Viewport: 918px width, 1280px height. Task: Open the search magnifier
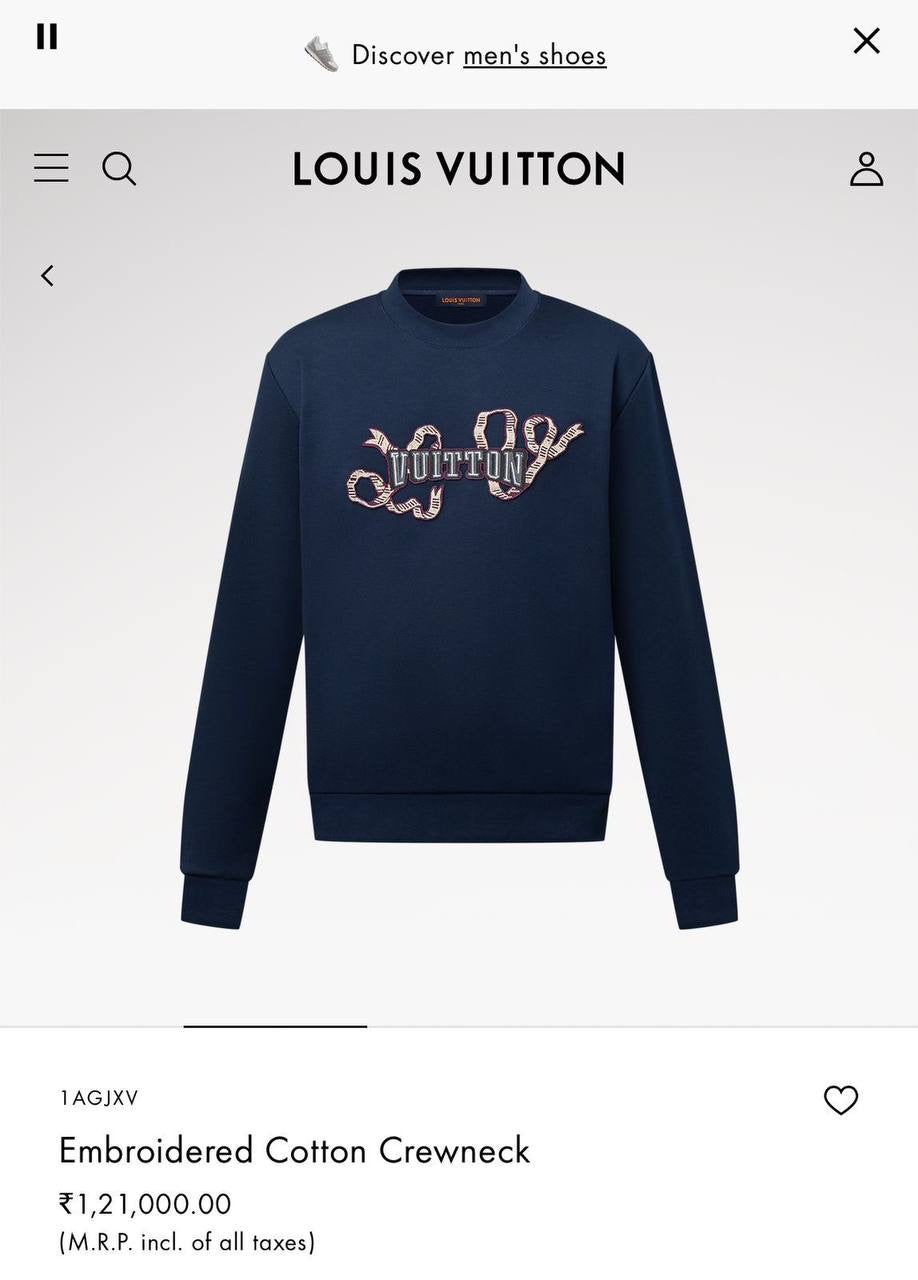(x=119, y=169)
